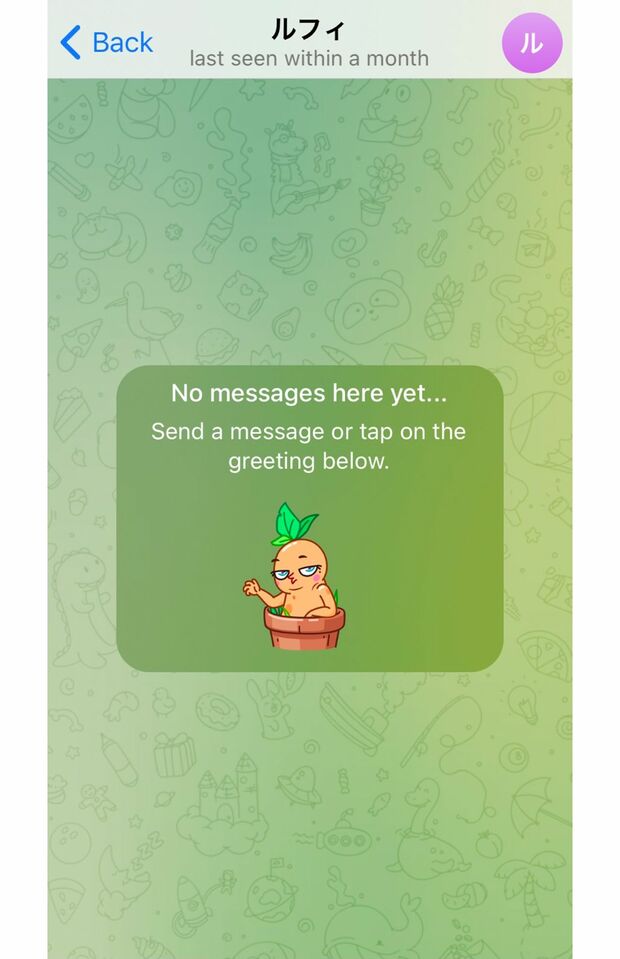620x959 pixels.
Task: Open ルフィ's profile avatar
Action: point(531,43)
